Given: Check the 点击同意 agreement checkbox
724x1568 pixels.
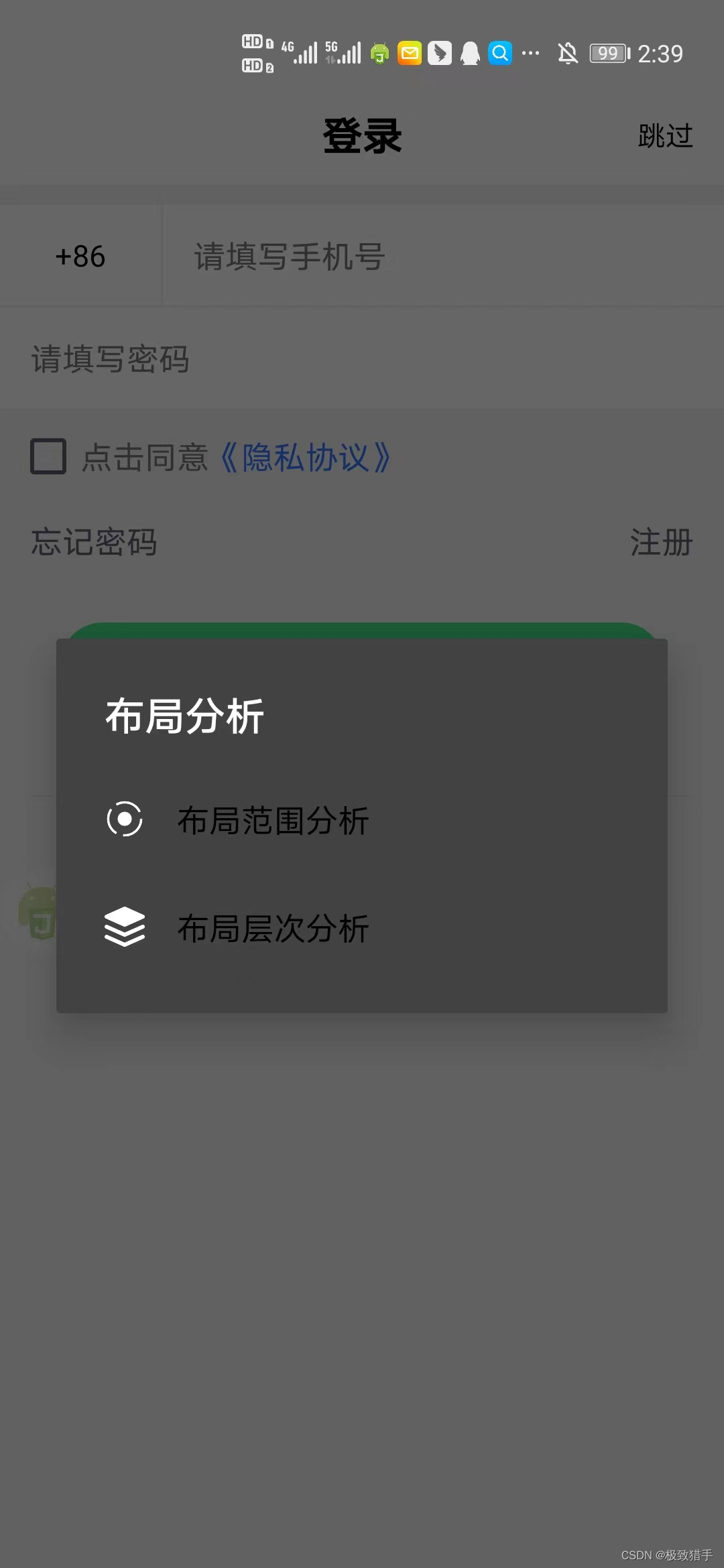Looking at the screenshot, I should [48, 457].
